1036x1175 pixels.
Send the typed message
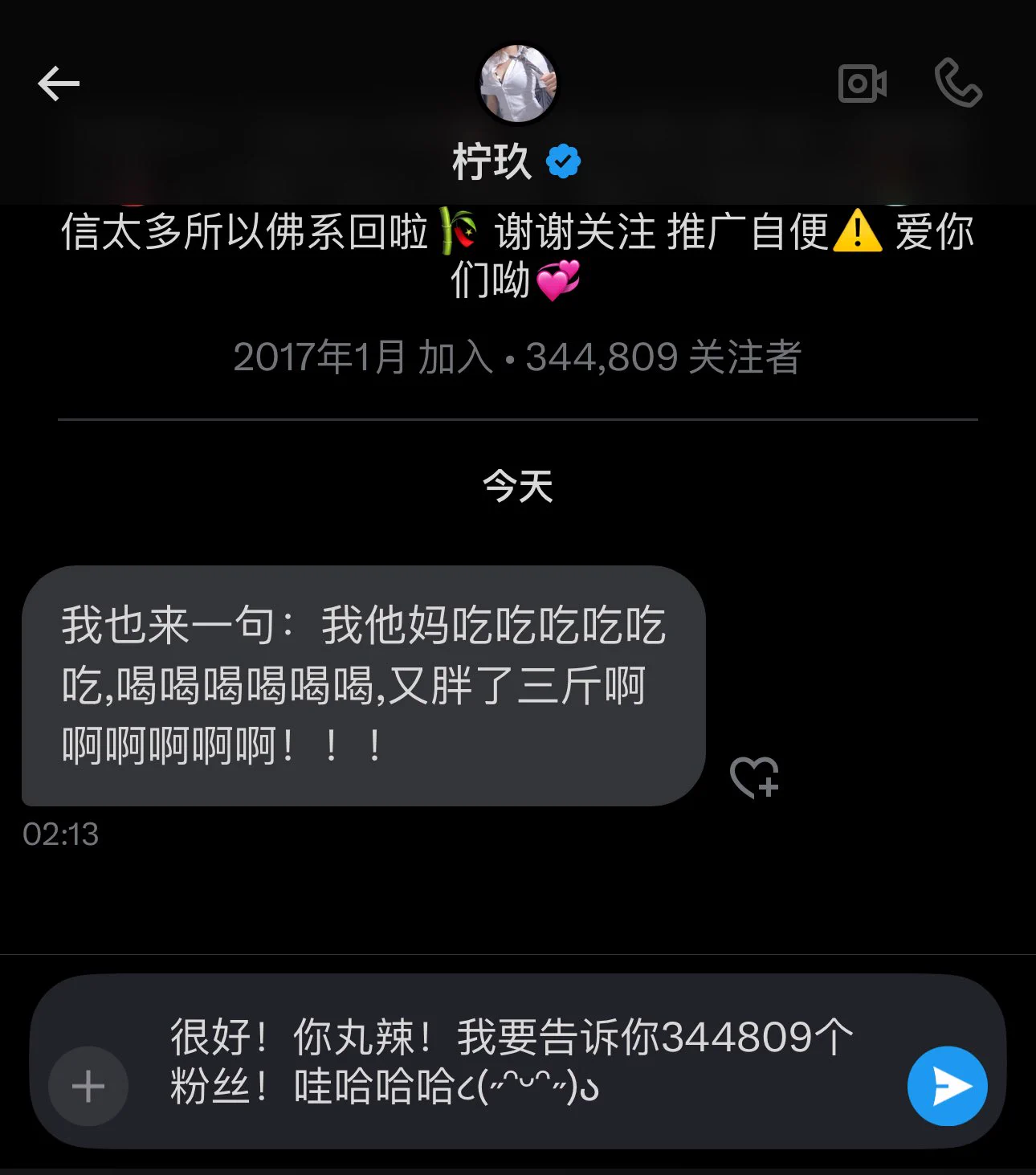point(948,1086)
